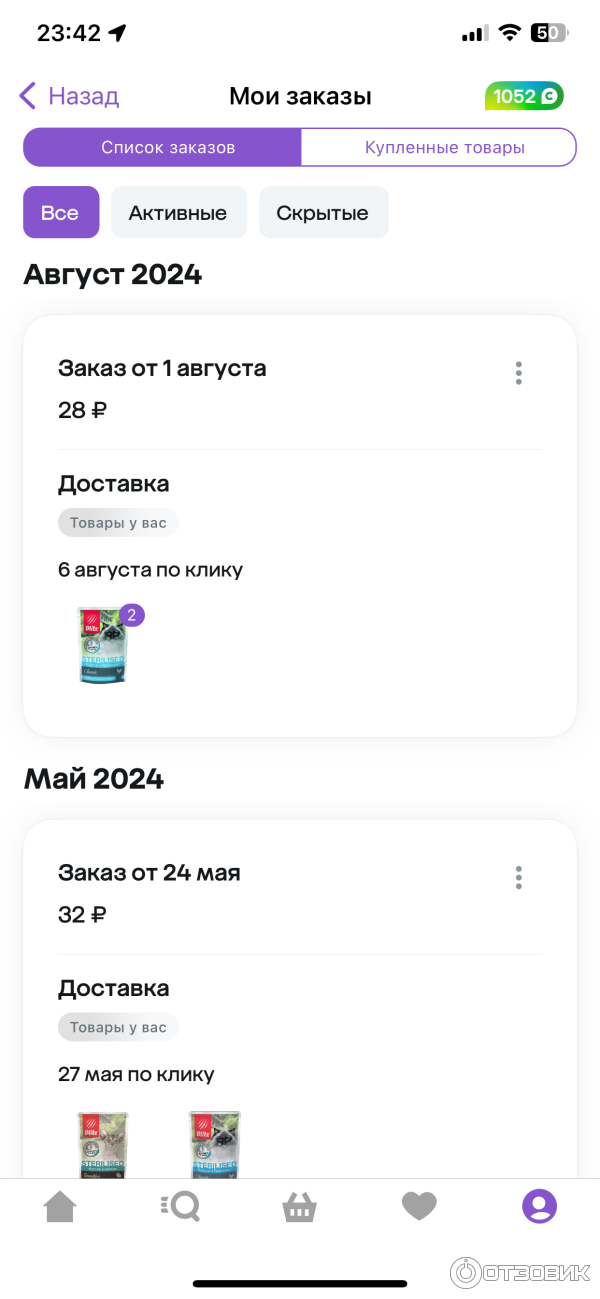Switch to the Список заказов tab
Viewport: 600px width, 1299px height.
pyautogui.click(x=163, y=147)
